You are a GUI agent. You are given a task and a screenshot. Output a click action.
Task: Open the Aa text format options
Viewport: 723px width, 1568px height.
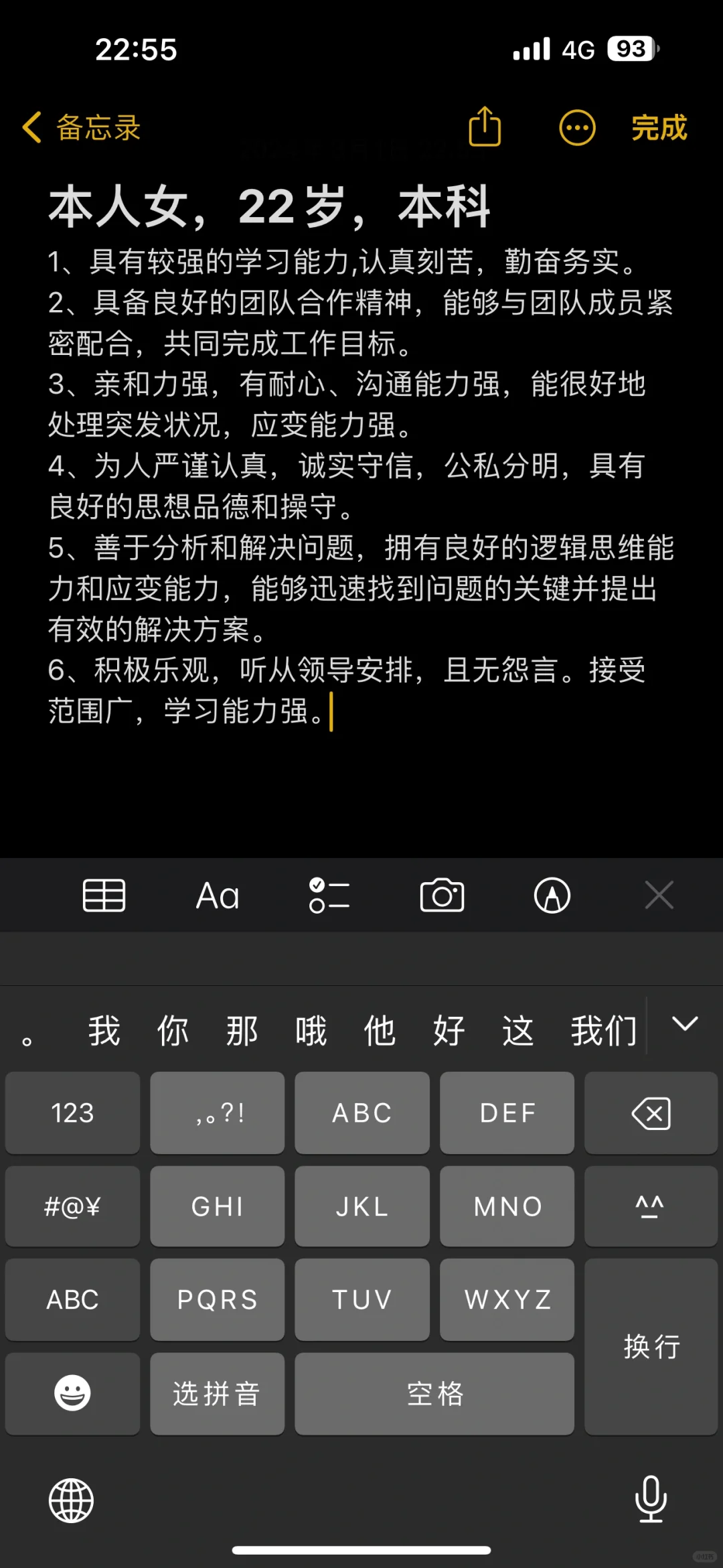coord(218,896)
